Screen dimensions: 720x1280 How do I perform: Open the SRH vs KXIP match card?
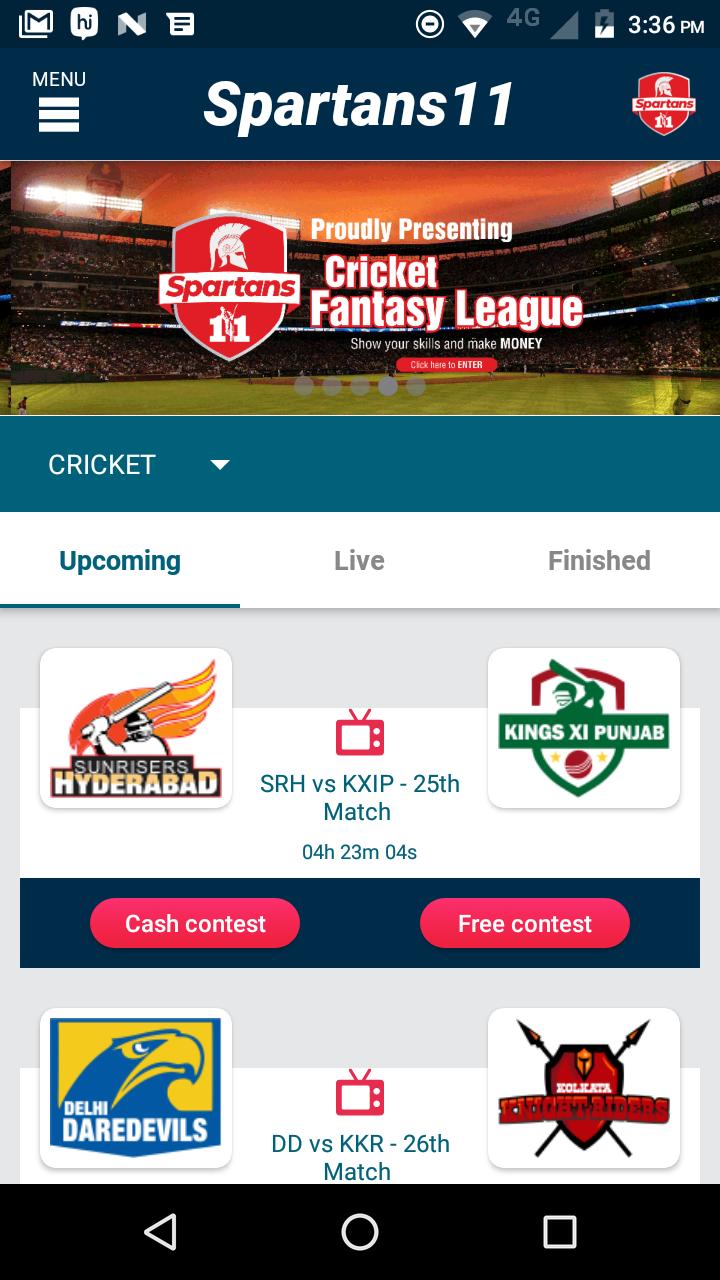tap(359, 797)
